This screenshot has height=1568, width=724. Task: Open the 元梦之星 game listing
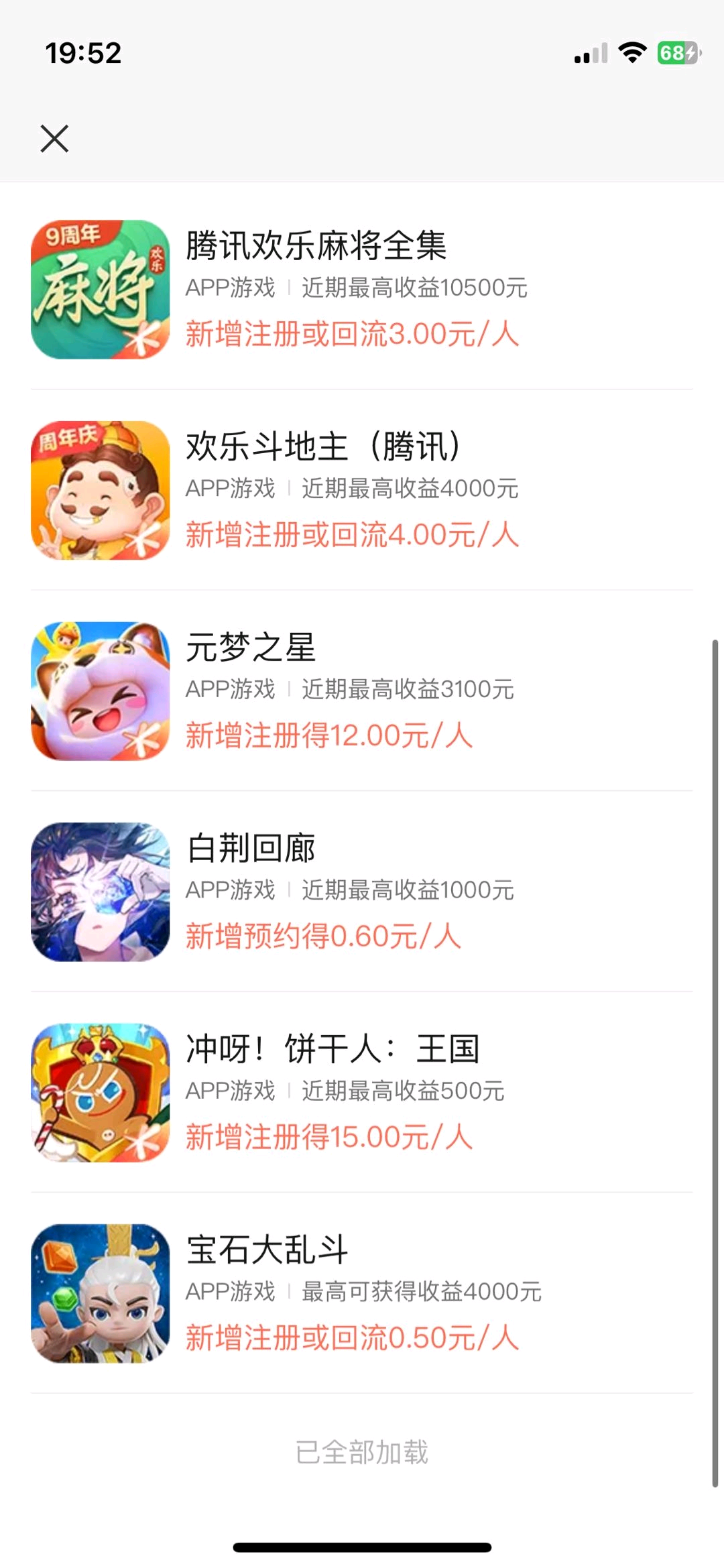click(362, 690)
